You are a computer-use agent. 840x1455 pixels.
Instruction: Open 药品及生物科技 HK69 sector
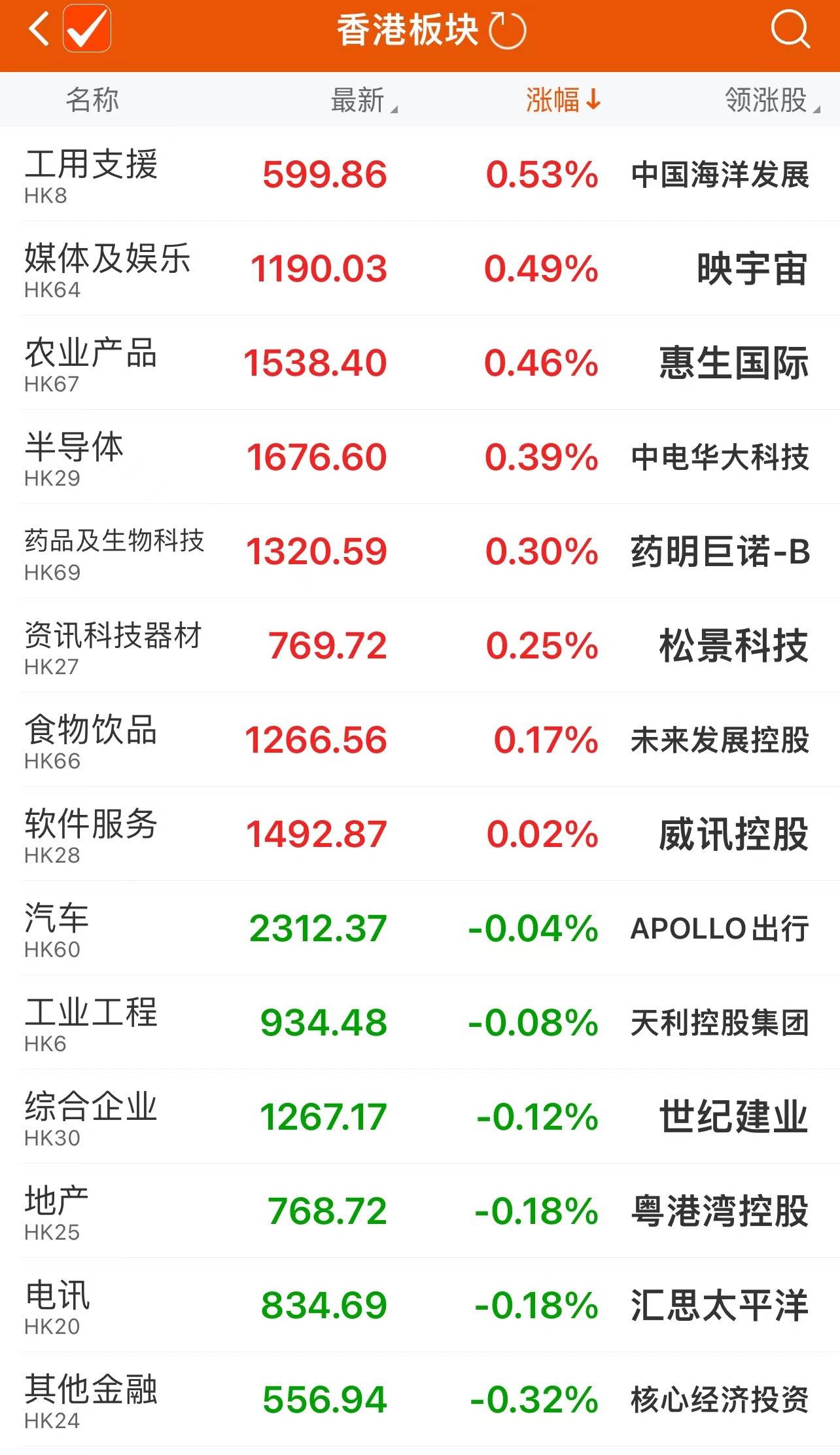(x=419, y=552)
